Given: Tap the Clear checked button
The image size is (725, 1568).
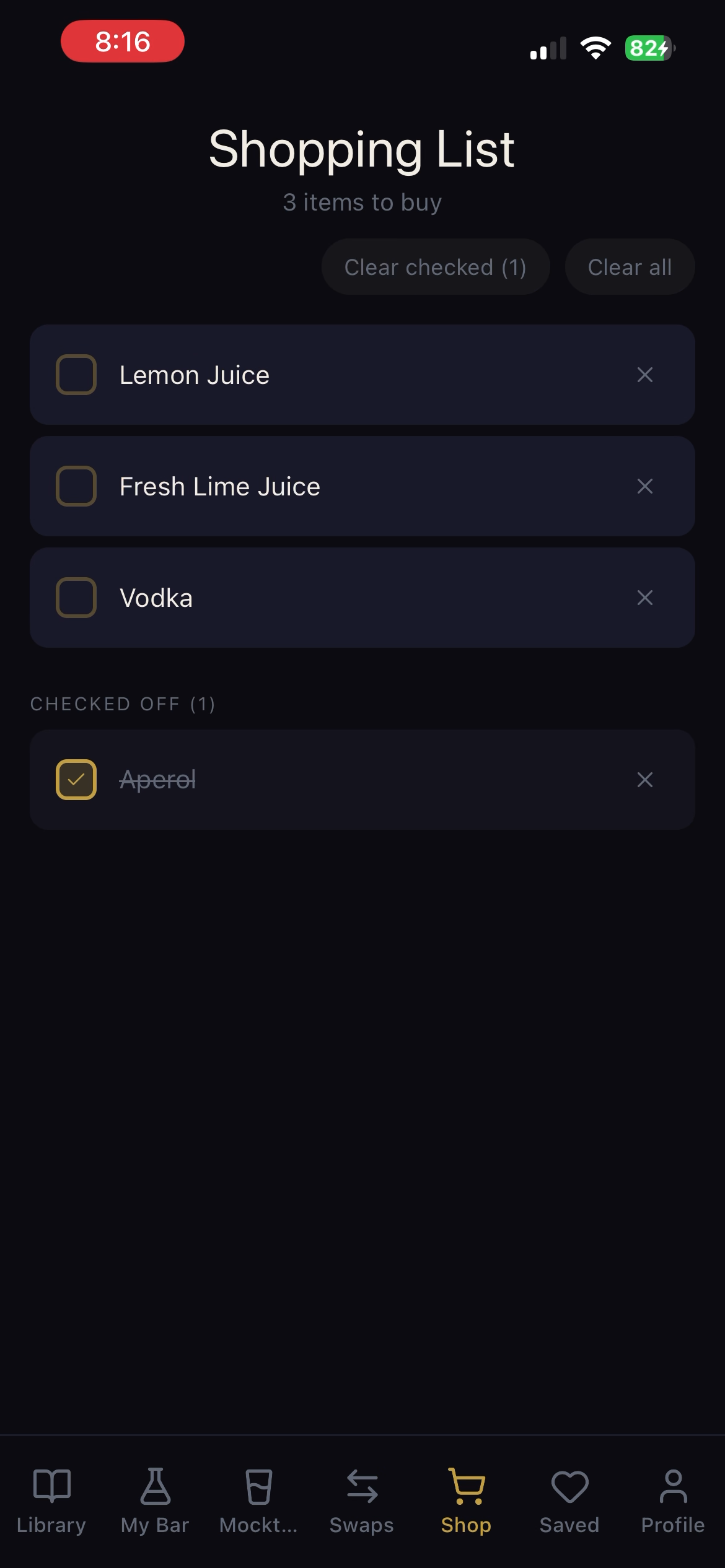Looking at the screenshot, I should tap(434, 266).
